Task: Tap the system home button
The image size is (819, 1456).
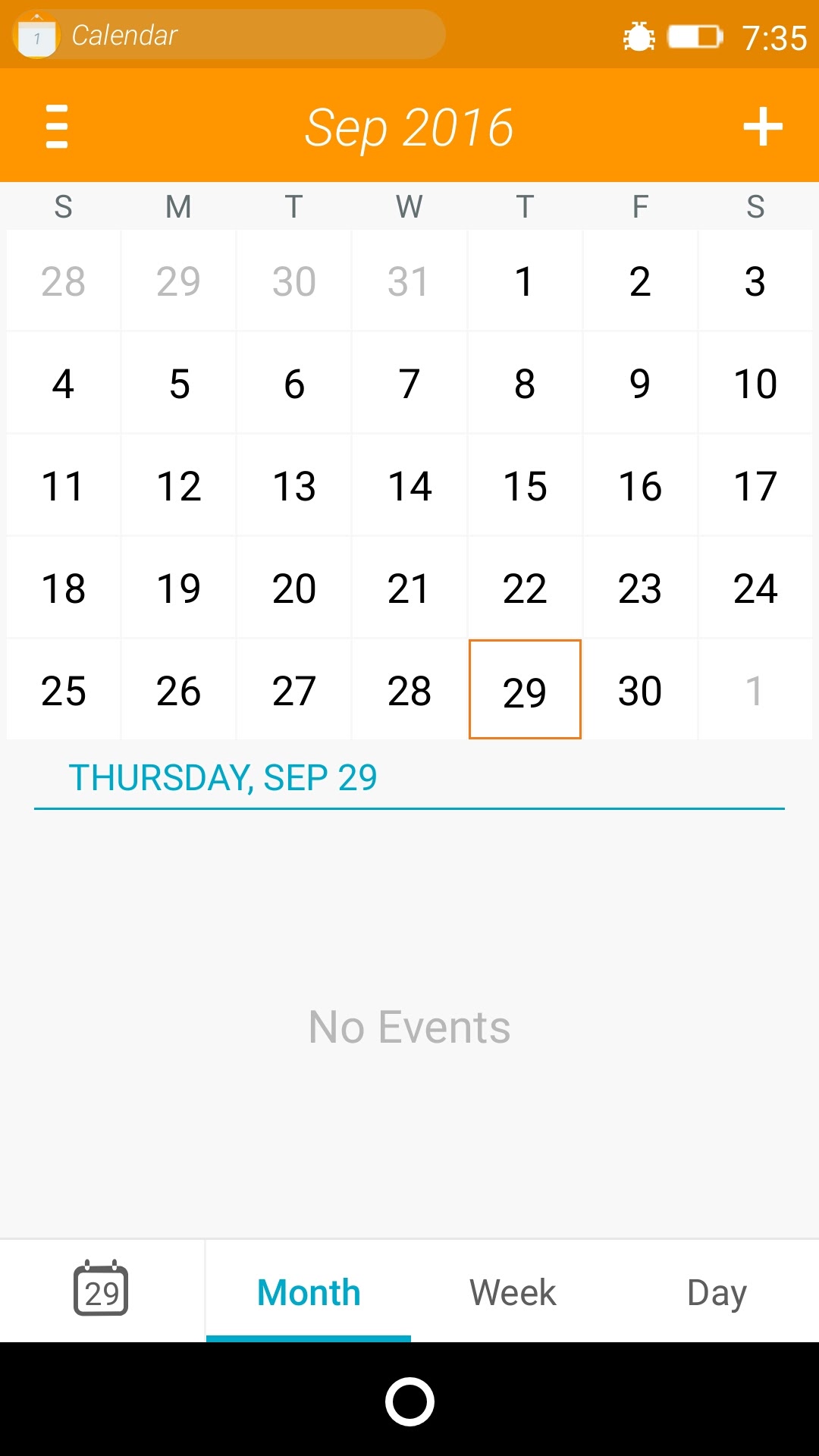Action: tap(409, 1401)
